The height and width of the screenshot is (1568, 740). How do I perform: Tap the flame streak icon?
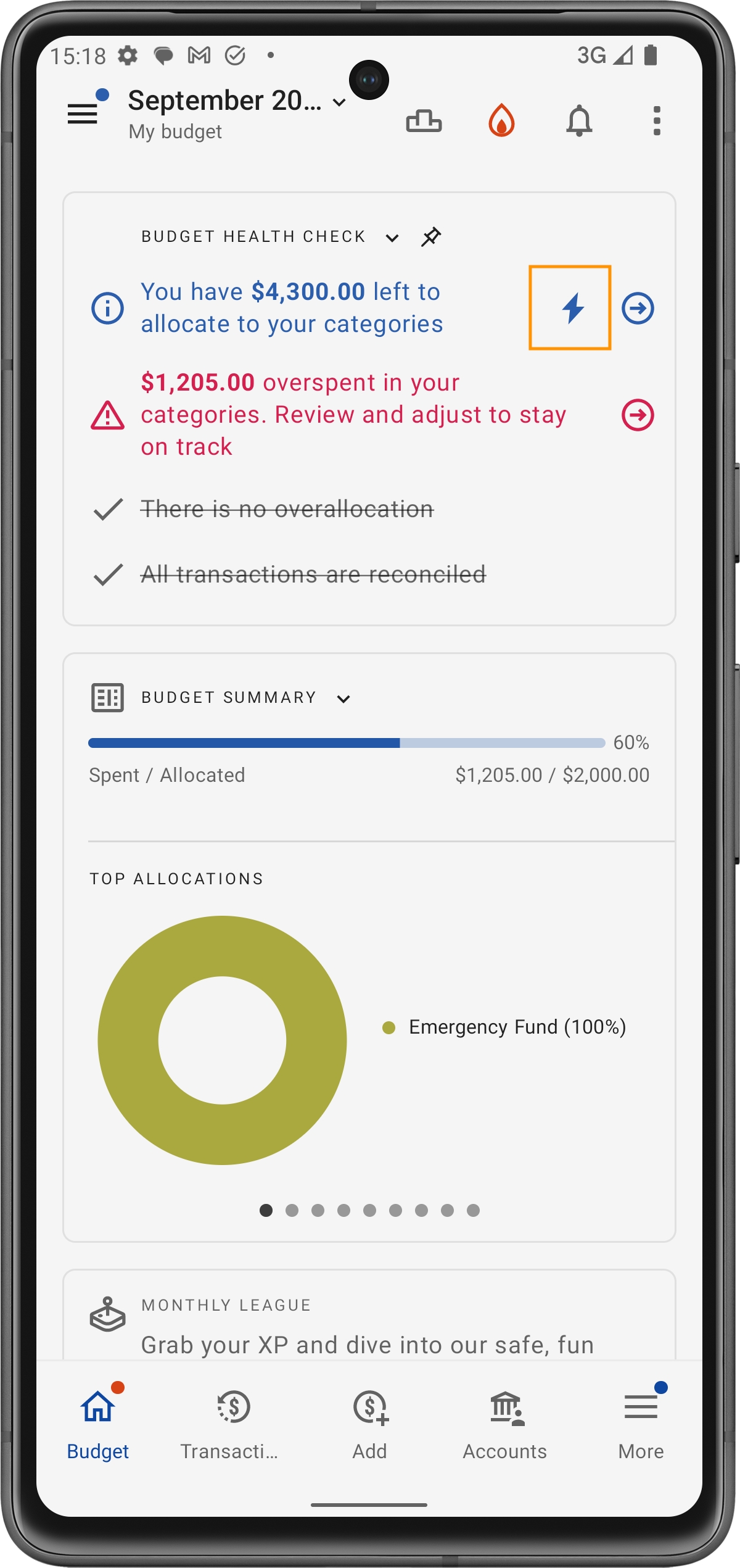pos(501,120)
